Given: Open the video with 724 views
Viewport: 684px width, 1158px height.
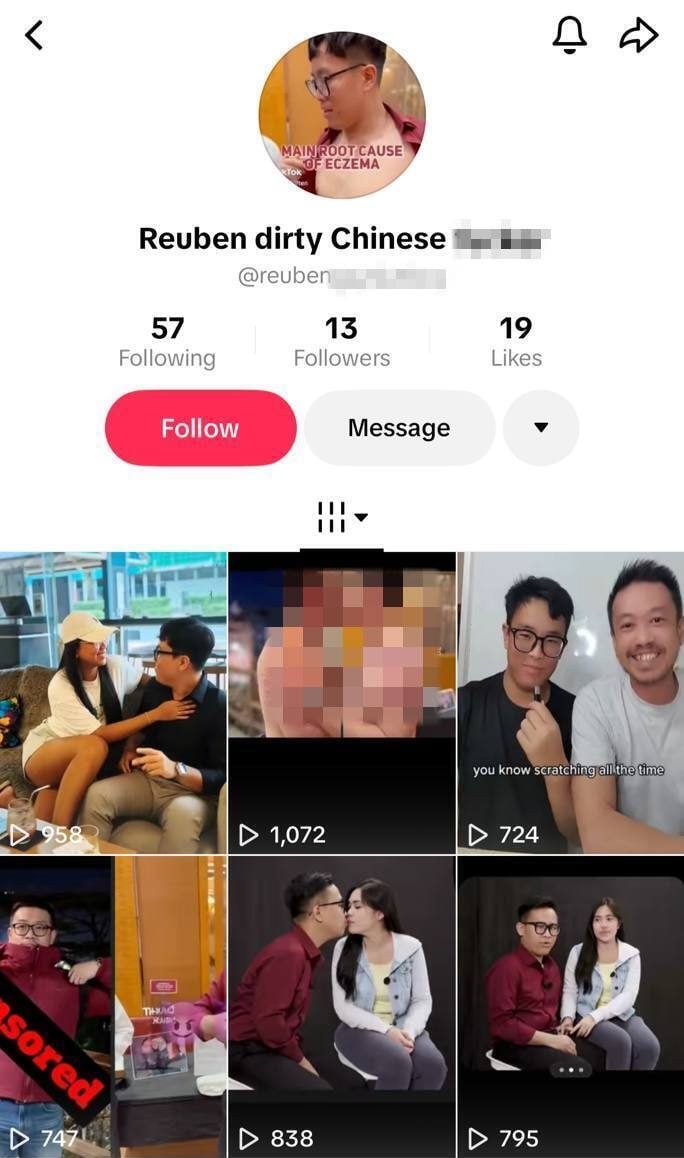Looking at the screenshot, I should [x=570, y=702].
